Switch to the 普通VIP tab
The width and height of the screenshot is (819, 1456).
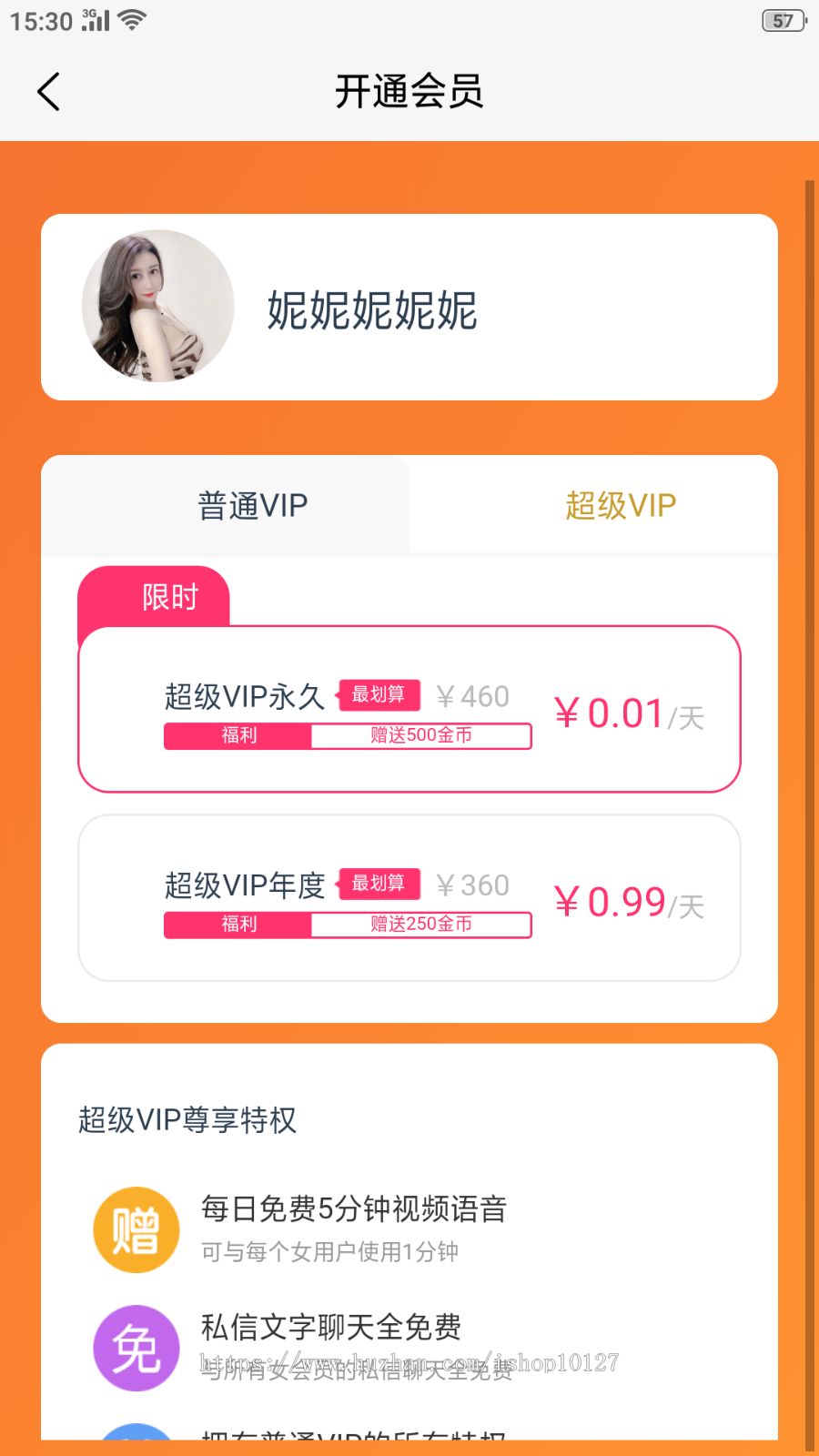pos(253,505)
